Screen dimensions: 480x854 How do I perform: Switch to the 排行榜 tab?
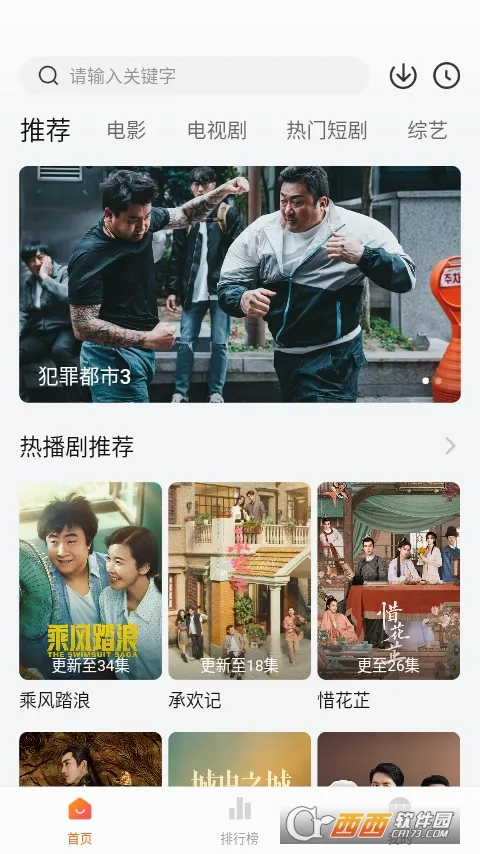239,821
